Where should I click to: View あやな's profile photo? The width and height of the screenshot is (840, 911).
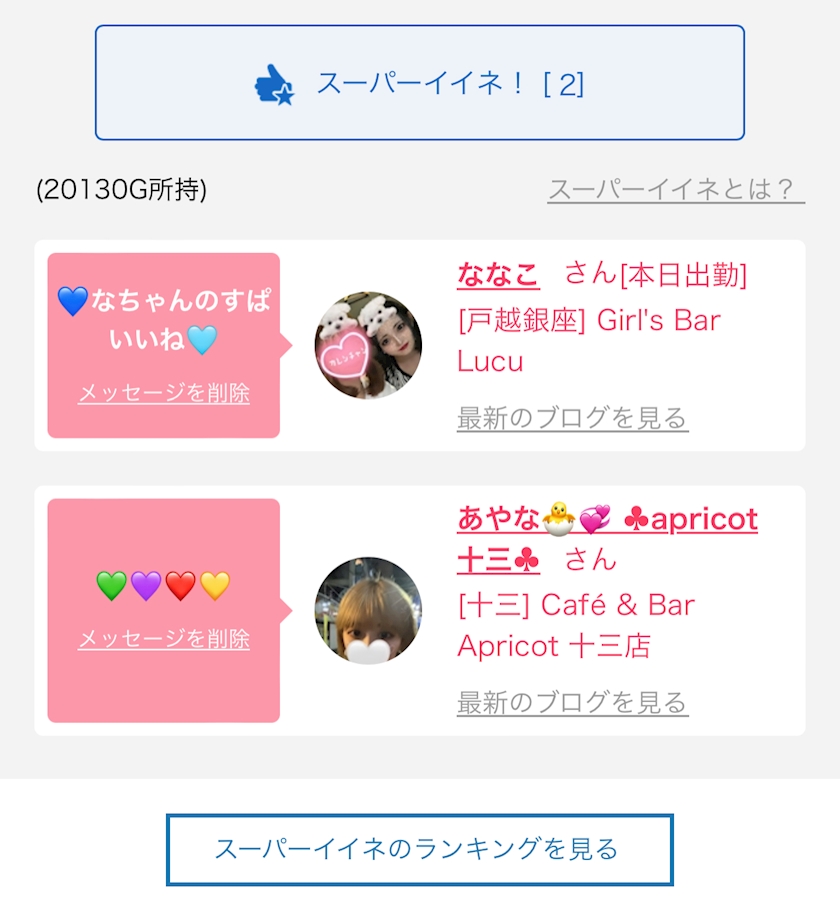point(368,611)
